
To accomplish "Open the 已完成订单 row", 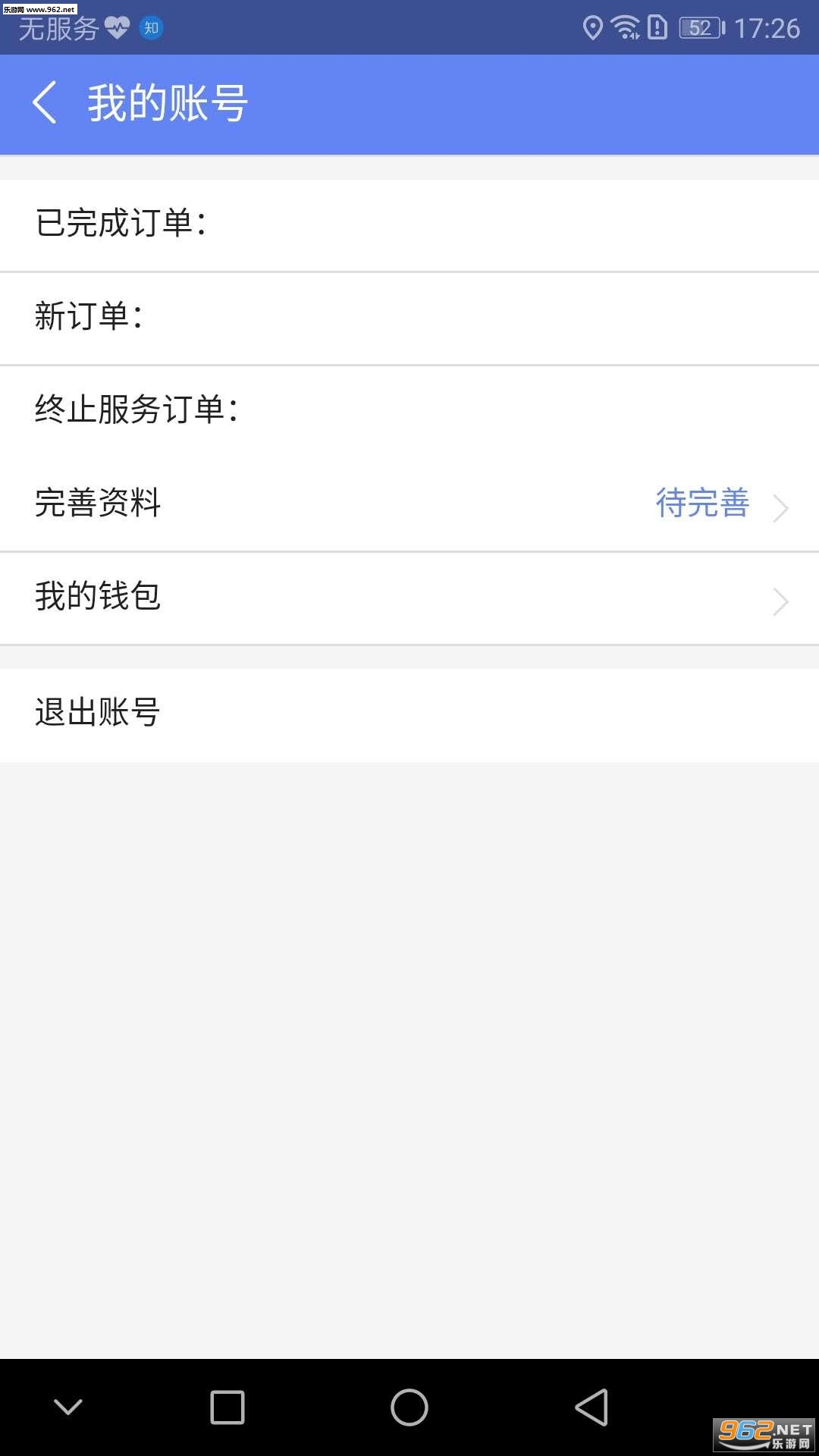I will click(x=409, y=225).
